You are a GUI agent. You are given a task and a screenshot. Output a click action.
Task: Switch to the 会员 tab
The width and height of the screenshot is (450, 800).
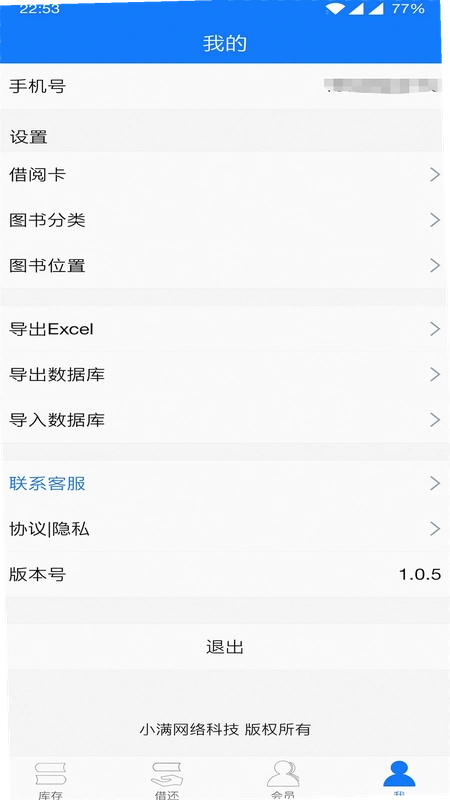[283, 779]
